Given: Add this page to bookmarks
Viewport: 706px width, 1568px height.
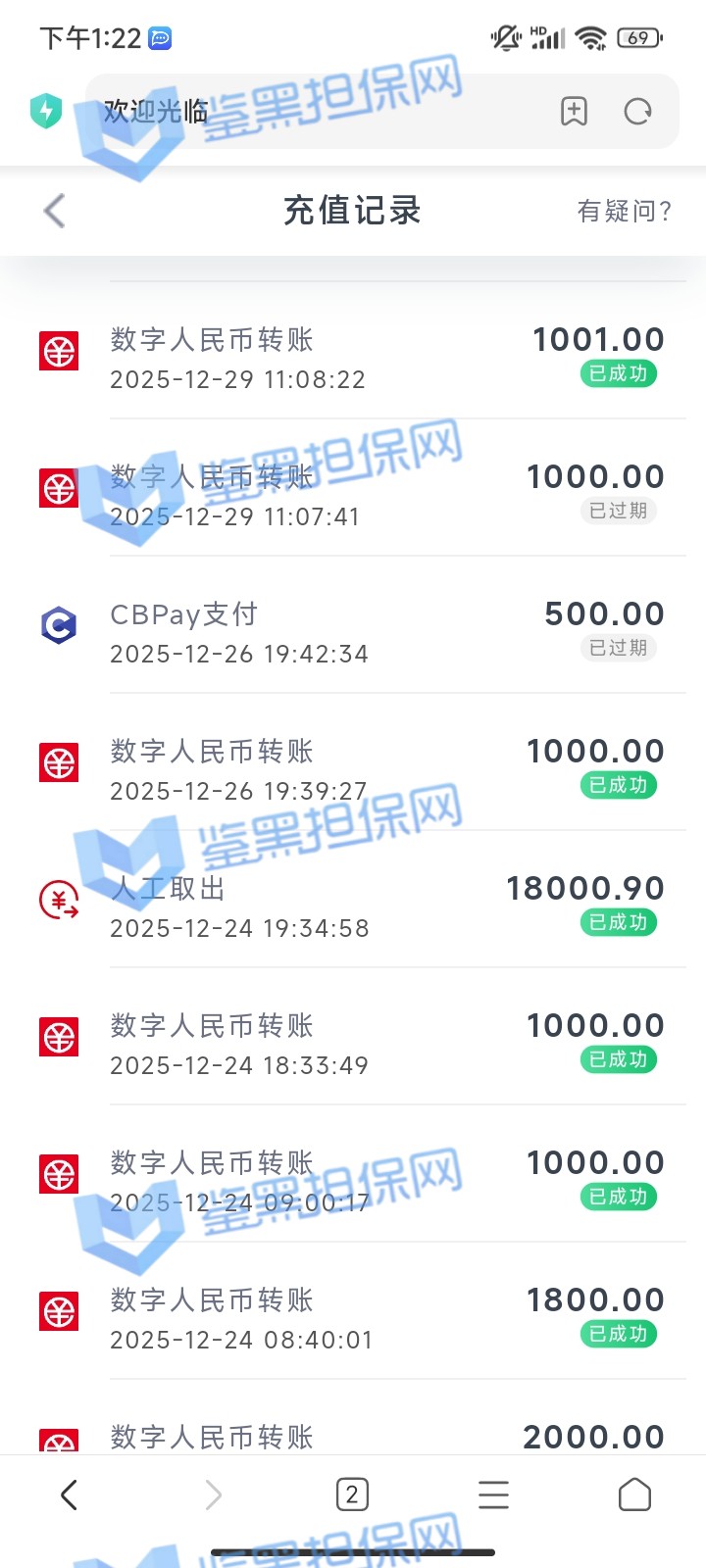Looking at the screenshot, I should [574, 112].
